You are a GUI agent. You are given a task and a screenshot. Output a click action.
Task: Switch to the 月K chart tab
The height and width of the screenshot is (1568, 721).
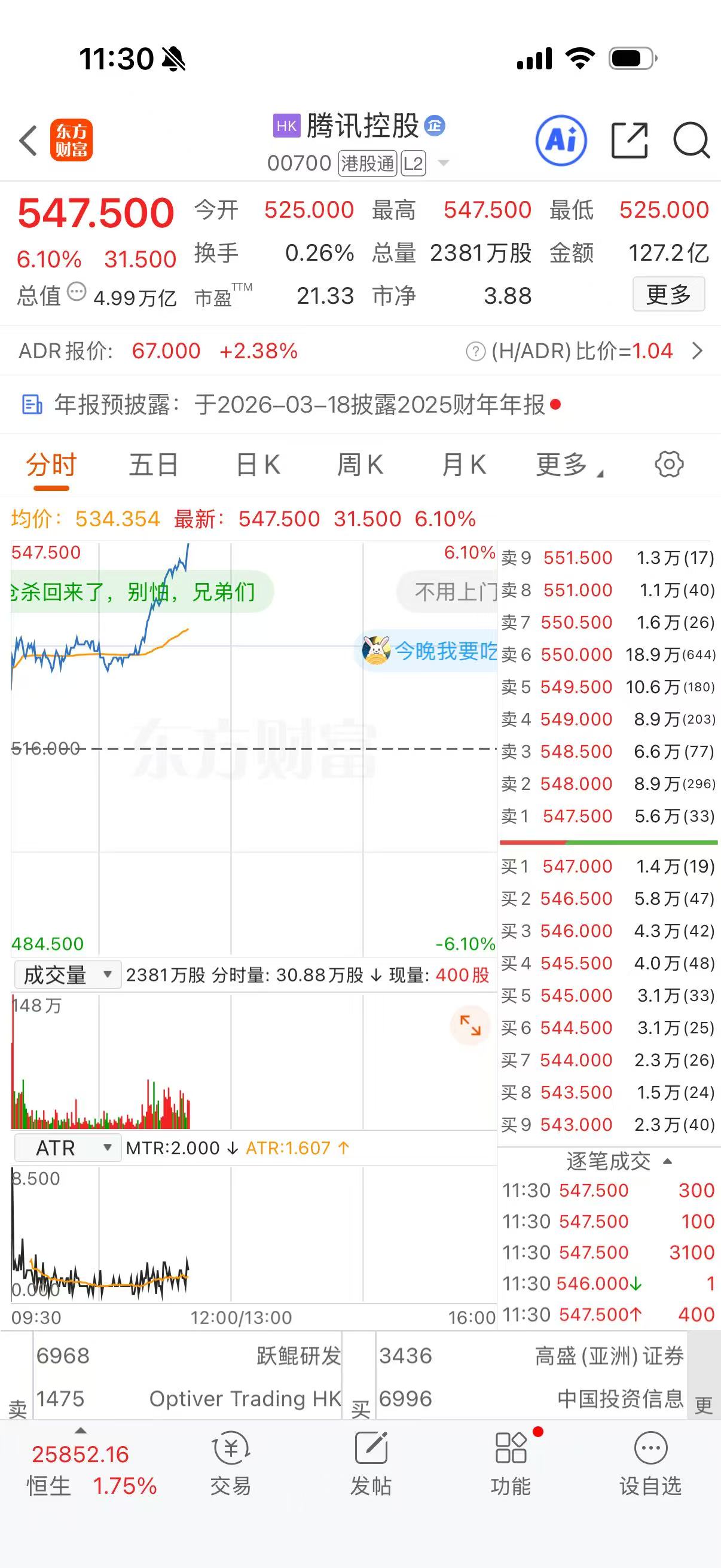[x=464, y=465]
